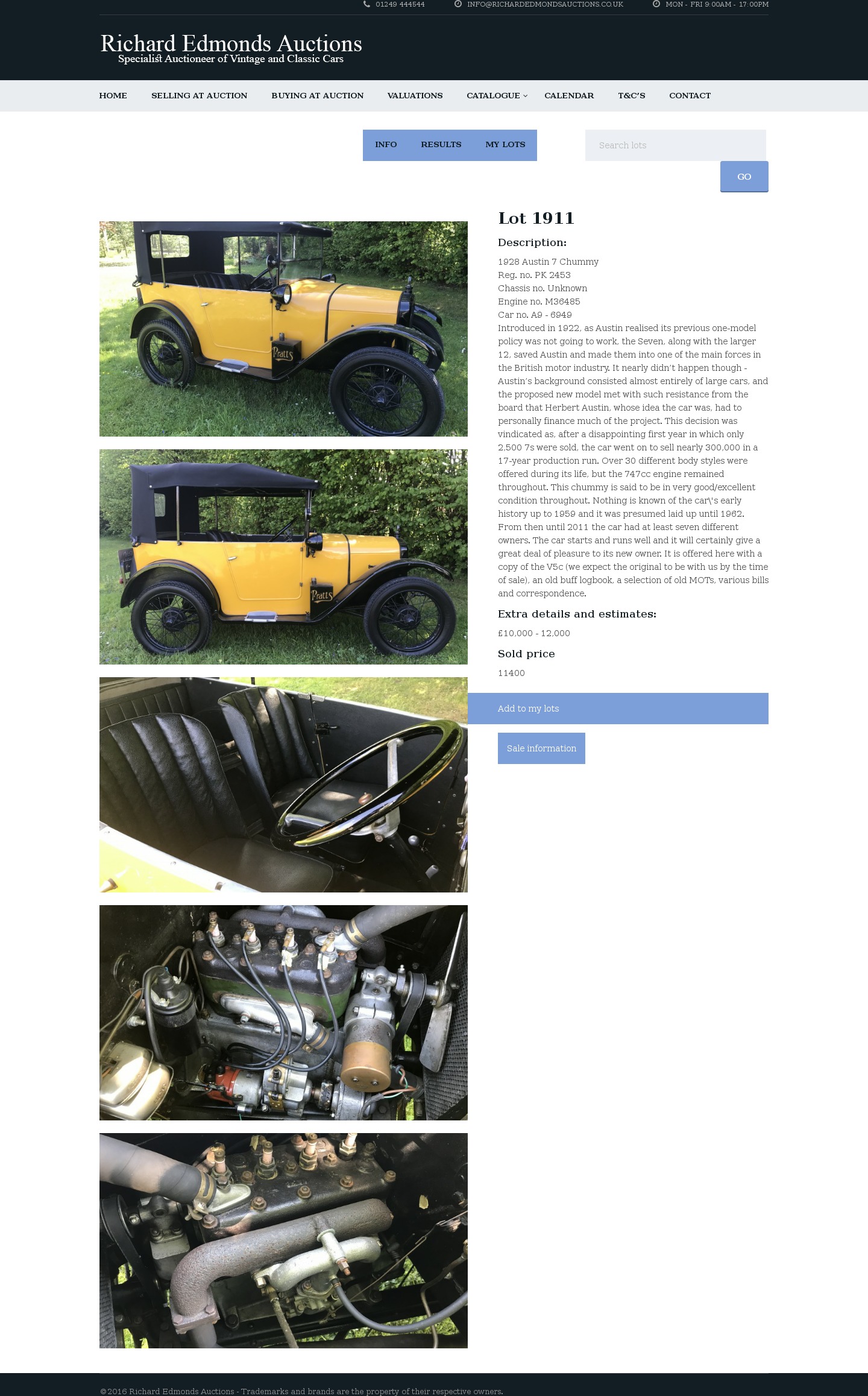Image resolution: width=868 pixels, height=1396 pixels.
Task: Open Sale information
Action: pyautogui.click(x=541, y=748)
